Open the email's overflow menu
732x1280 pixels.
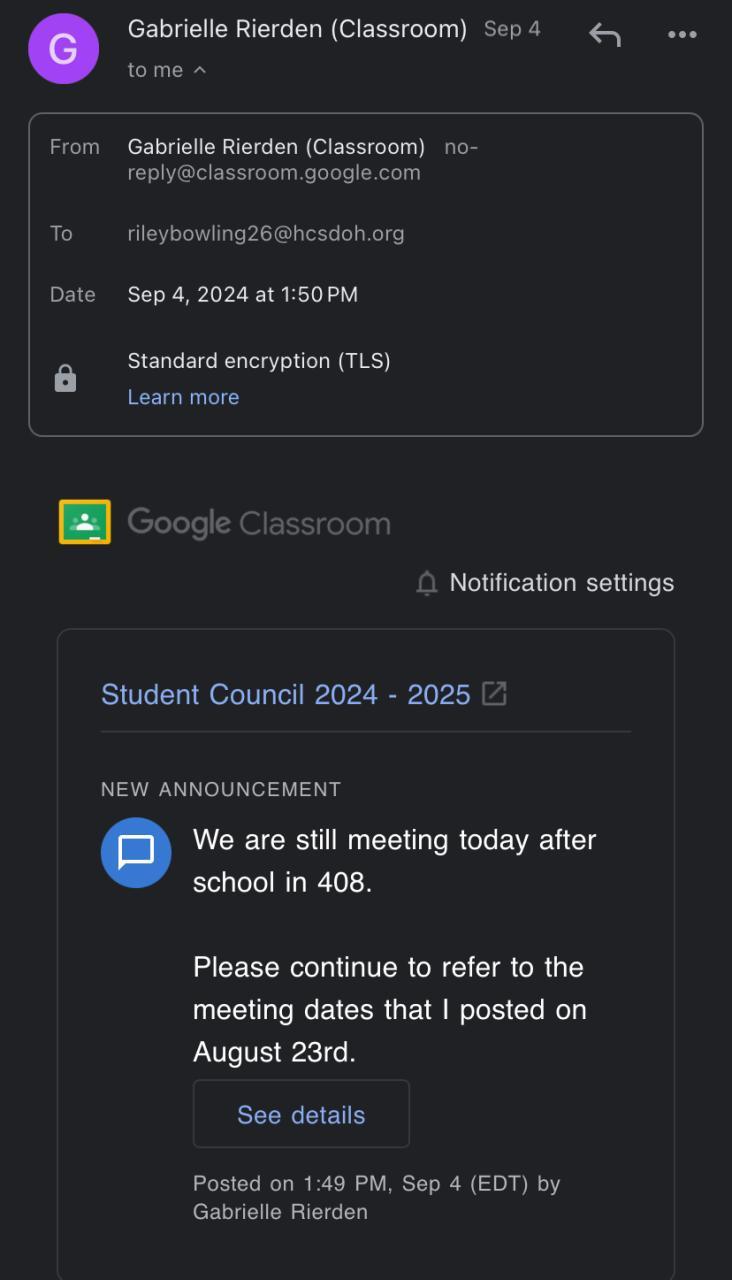pyautogui.click(x=682, y=35)
